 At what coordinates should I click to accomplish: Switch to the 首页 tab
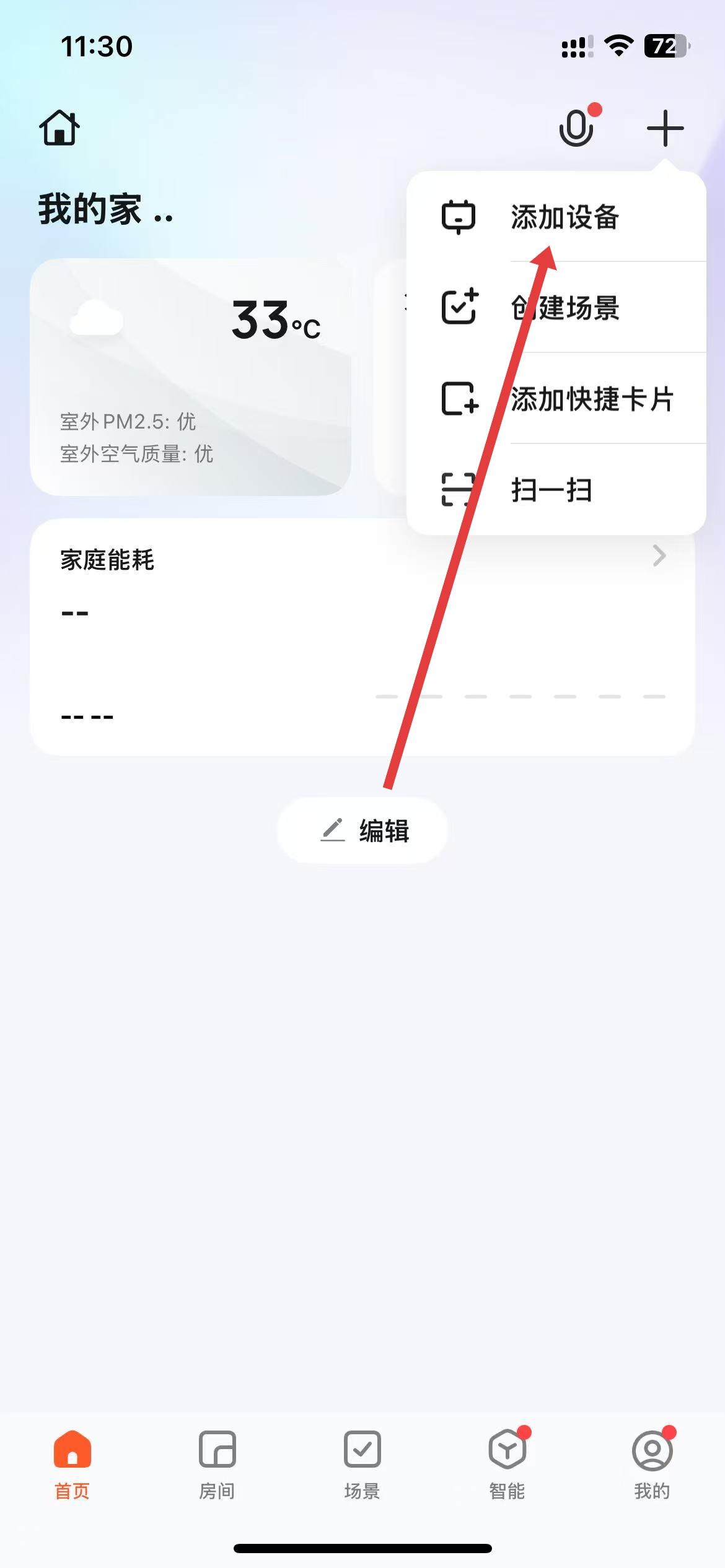pos(72,1465)
